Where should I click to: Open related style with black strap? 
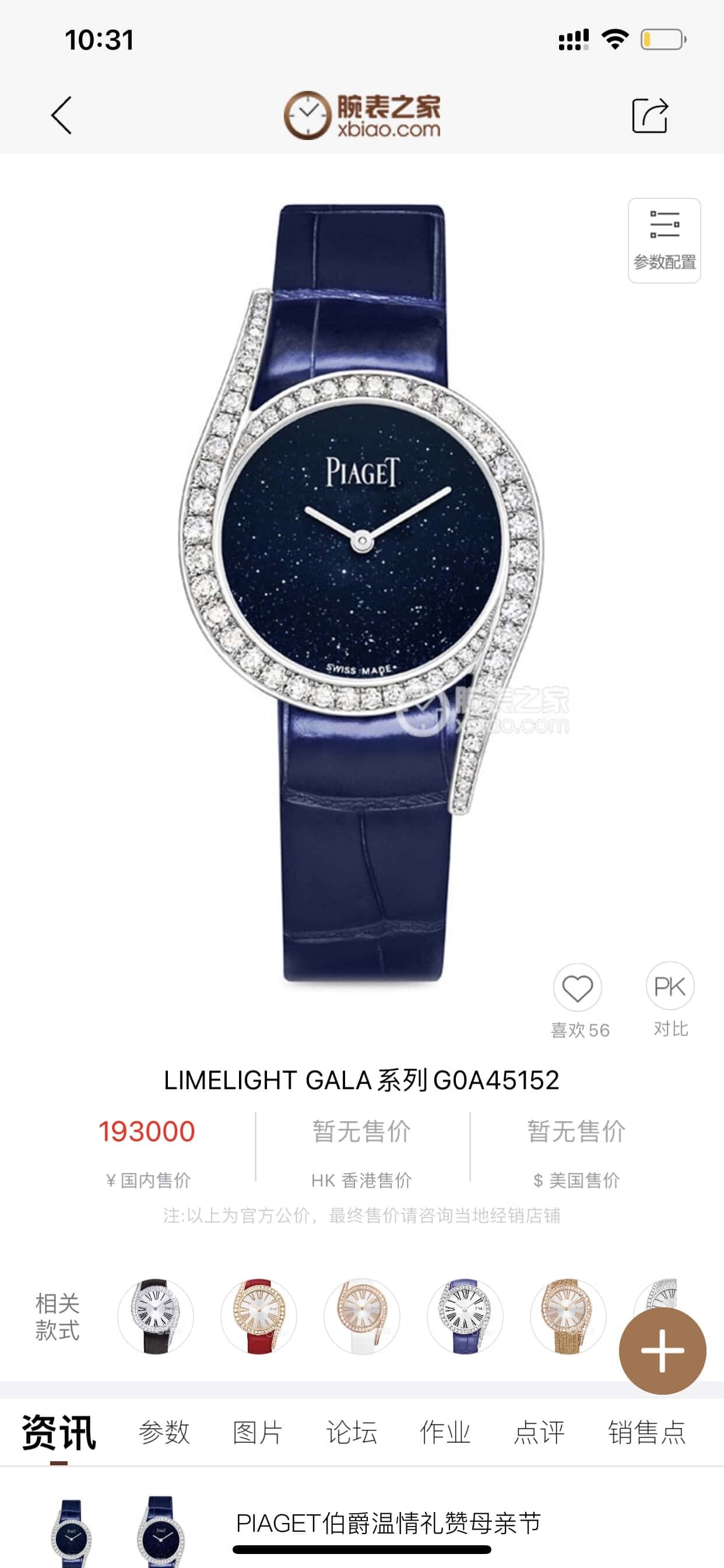[155, 1317]
